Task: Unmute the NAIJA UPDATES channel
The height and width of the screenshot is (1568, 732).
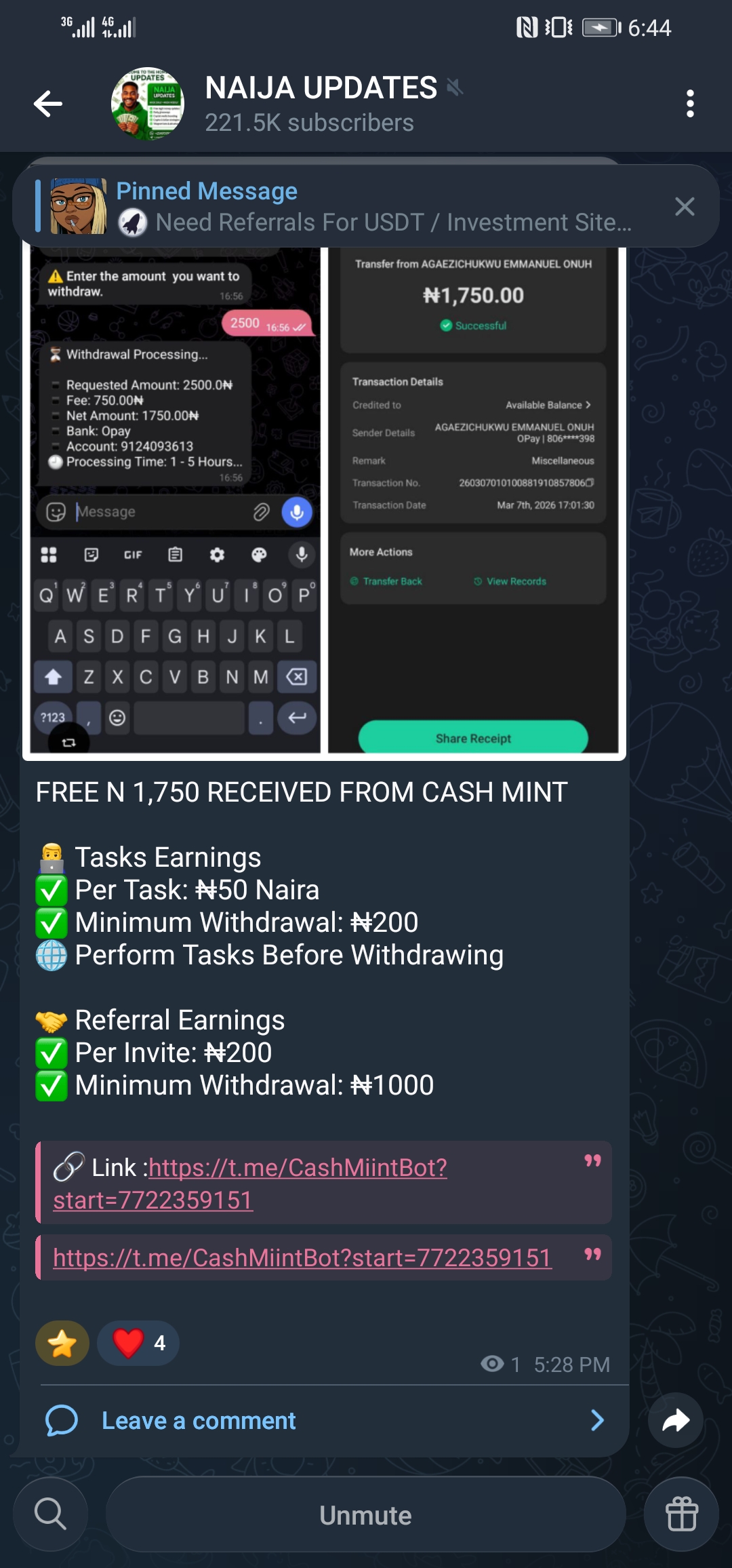Action: click(365, 1515)
